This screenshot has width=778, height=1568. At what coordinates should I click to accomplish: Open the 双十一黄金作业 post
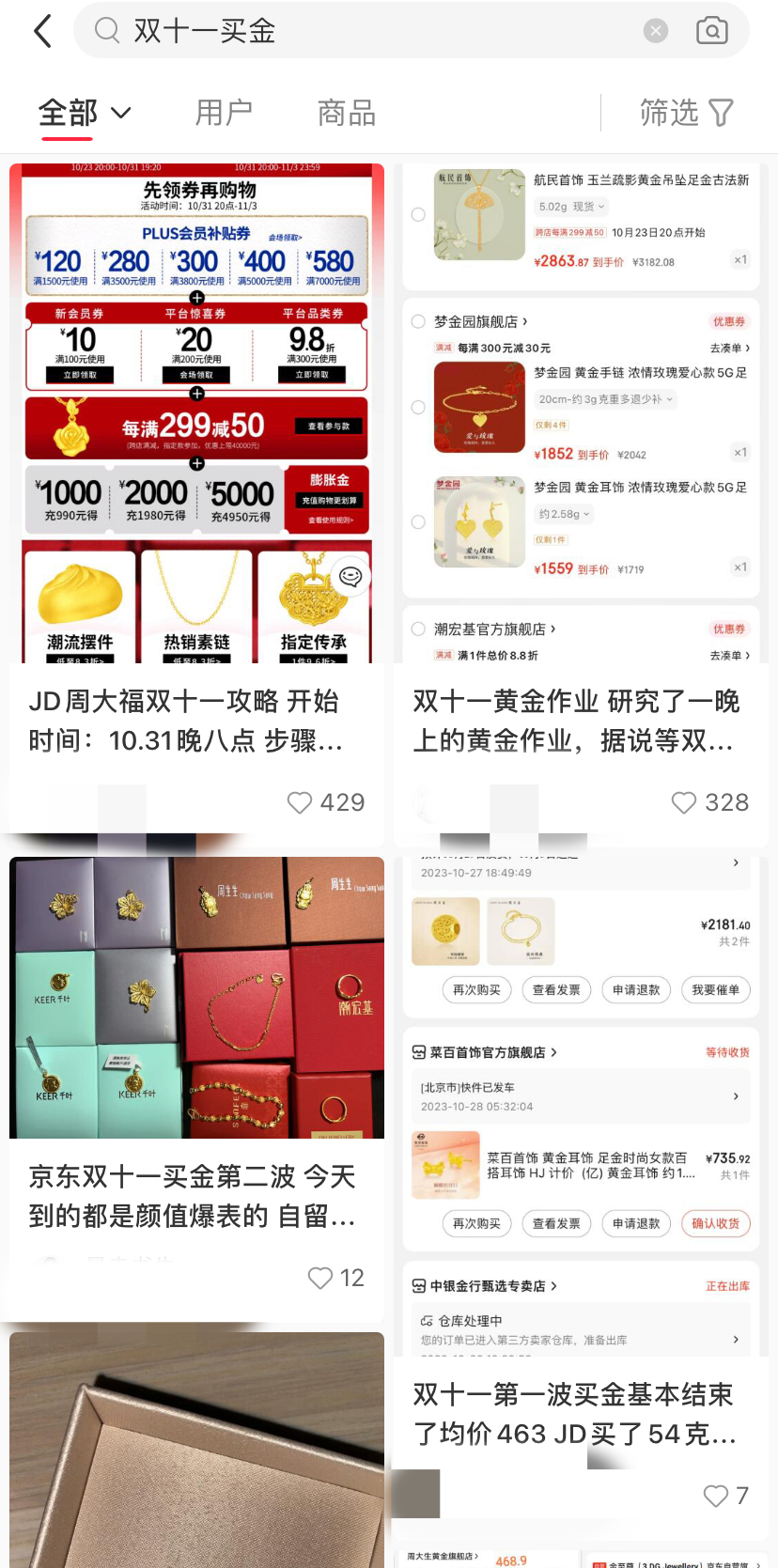point(581,413)
